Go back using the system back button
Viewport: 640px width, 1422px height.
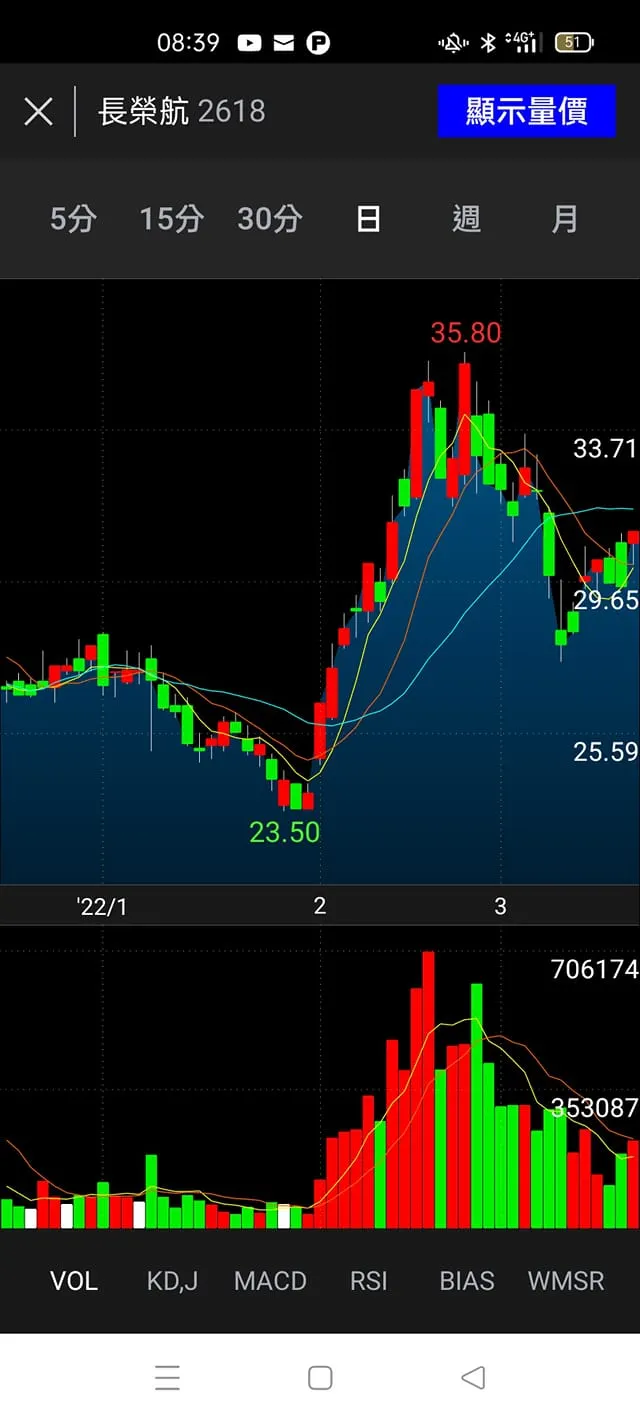pos(473,1378)
